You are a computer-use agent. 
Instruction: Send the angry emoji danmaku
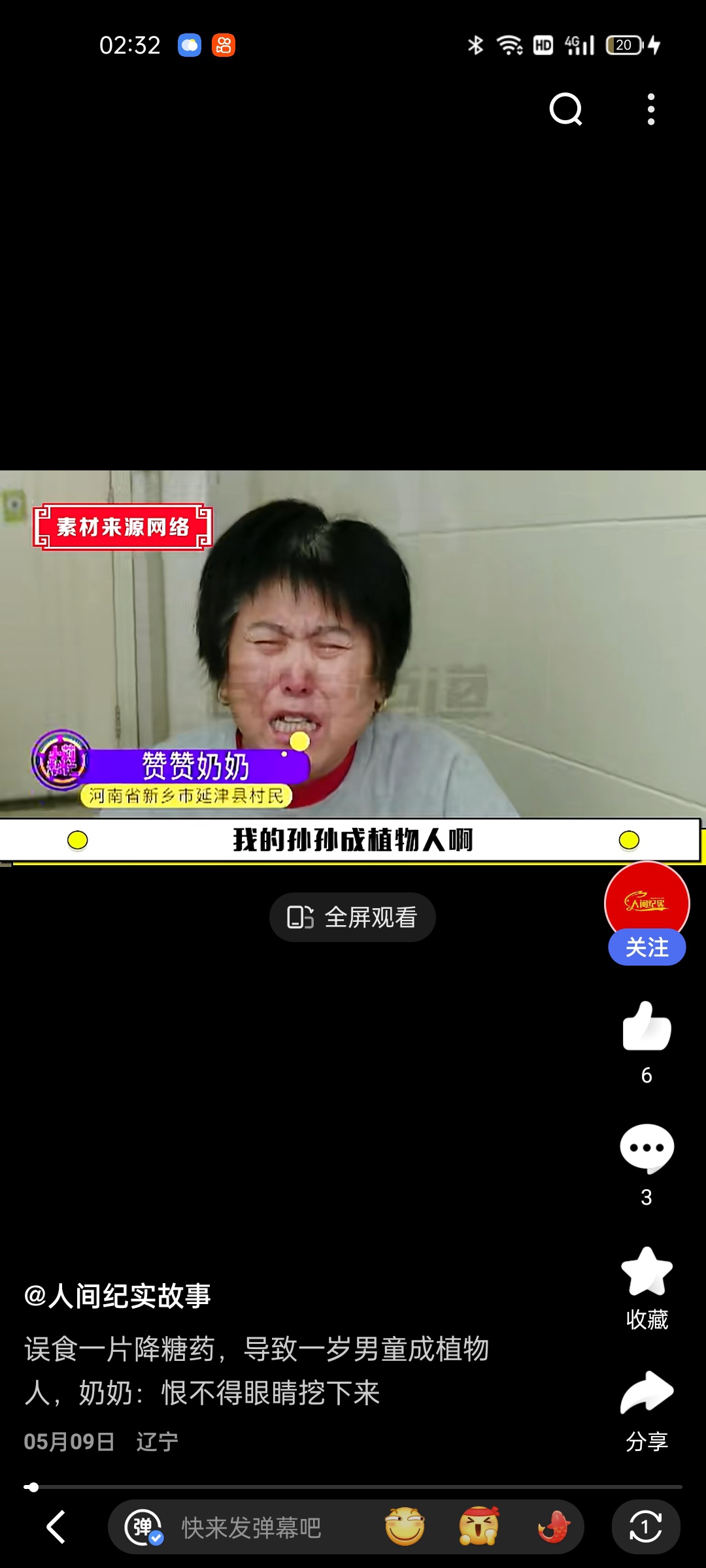coord(479,1527)
